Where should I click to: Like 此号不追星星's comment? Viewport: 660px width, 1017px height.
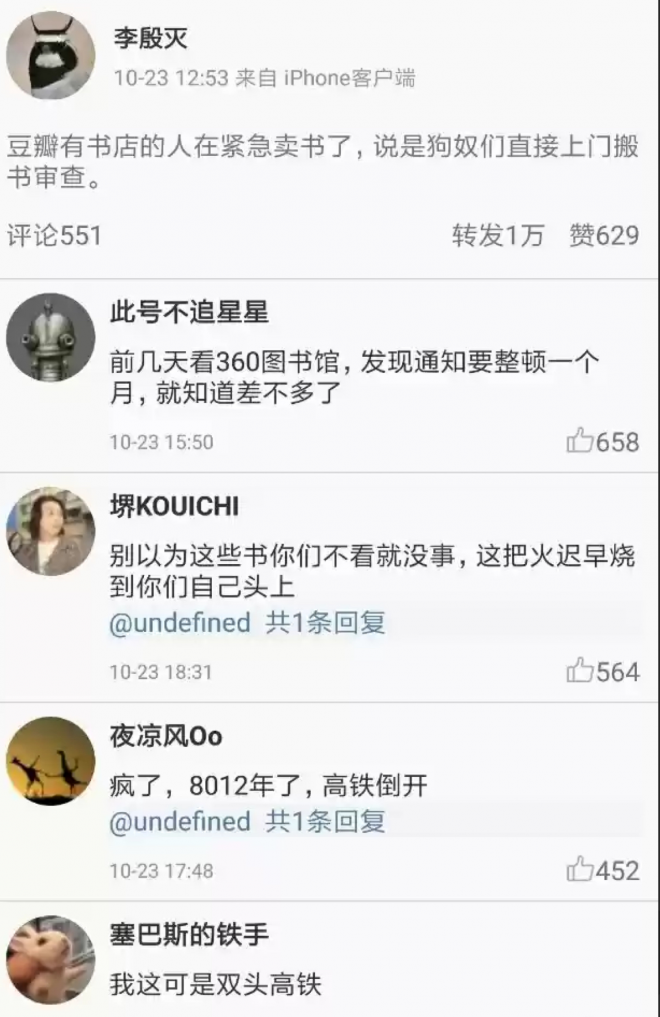point(603,441)
